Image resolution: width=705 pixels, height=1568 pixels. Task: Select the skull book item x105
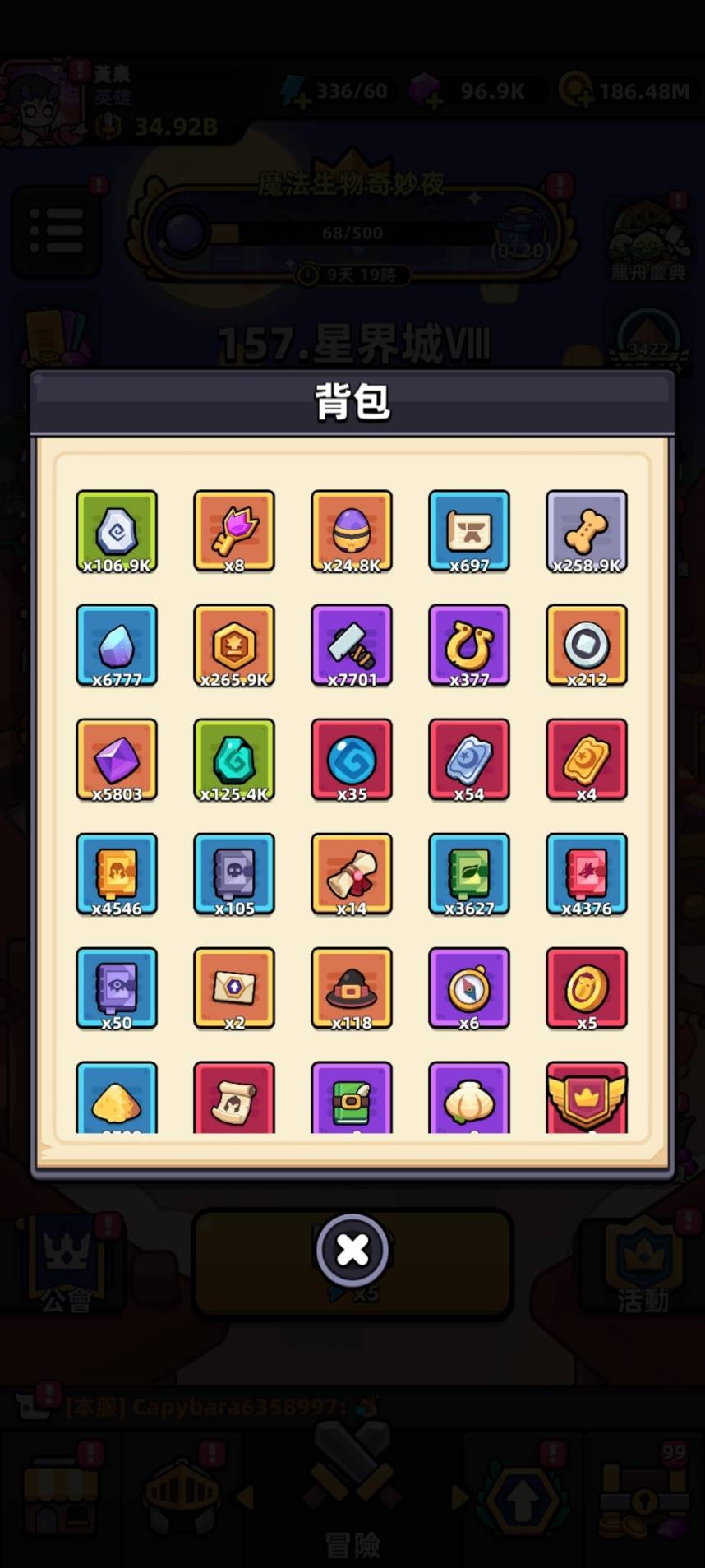(234, 874)
